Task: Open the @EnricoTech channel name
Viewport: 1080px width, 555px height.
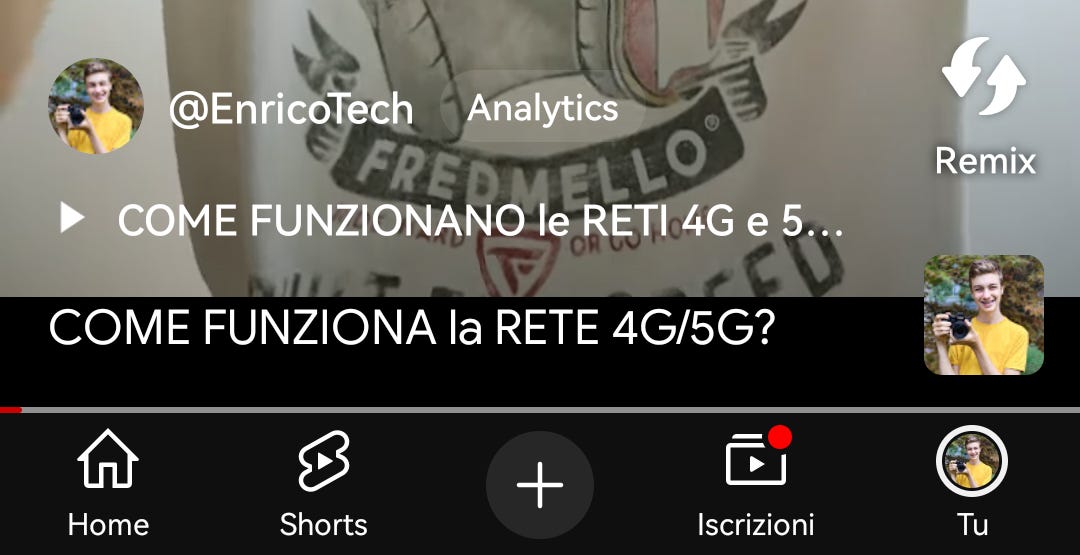Action: click(x=291, y=108)
